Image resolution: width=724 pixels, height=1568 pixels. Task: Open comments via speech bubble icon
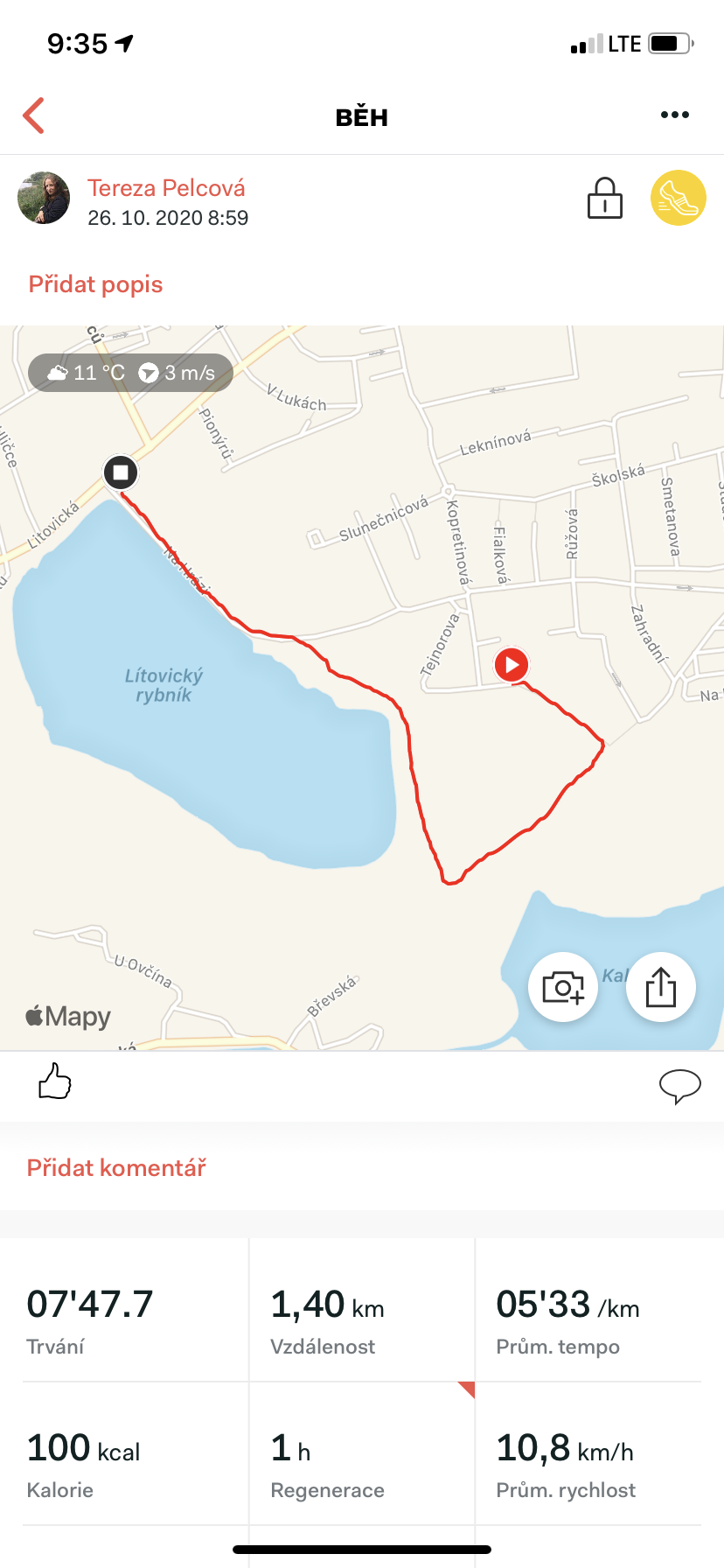click(679, 1086)
